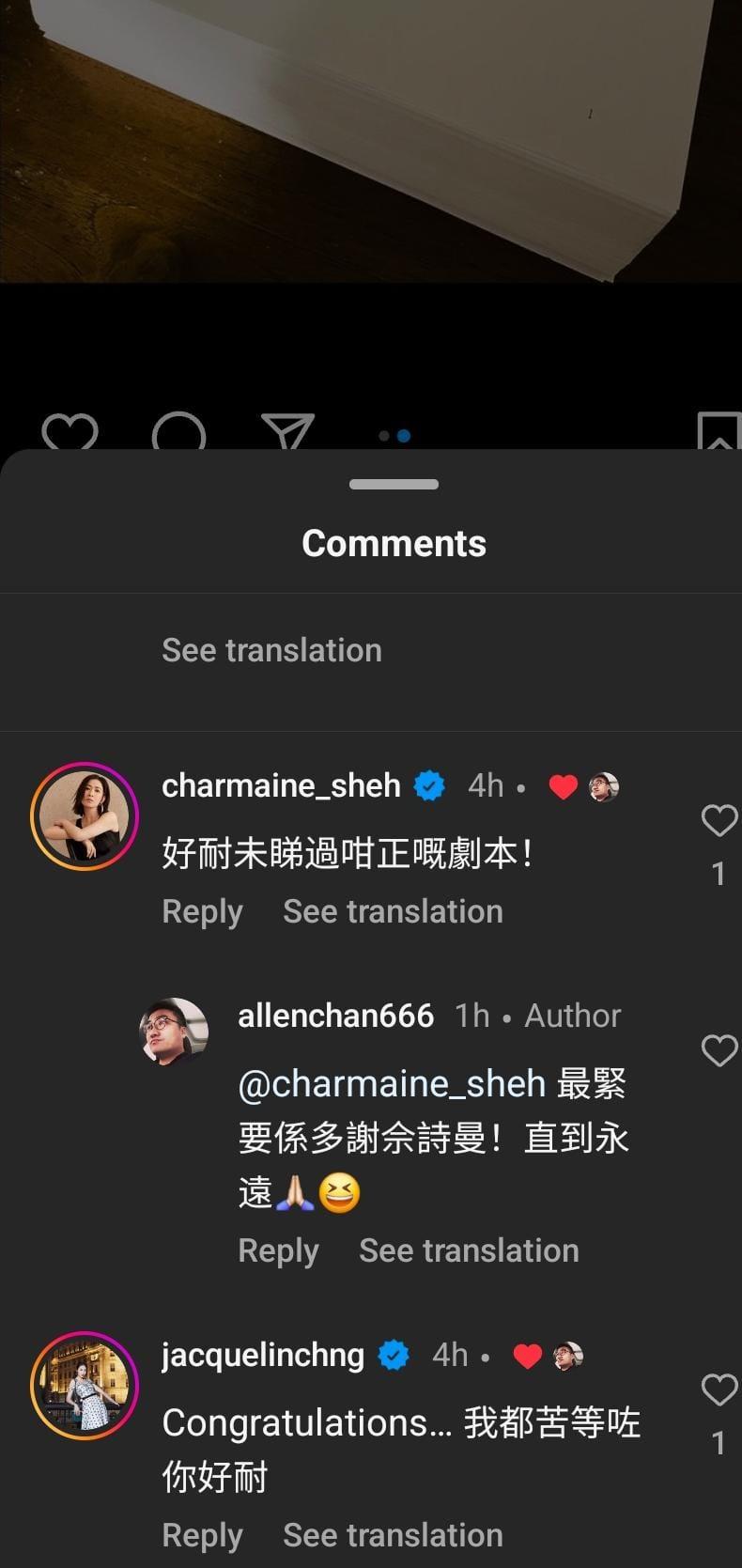The image size is (742, 1568).
Task: Click charmaine_sheh's verified badge
Action: click(x=429, y=784)
